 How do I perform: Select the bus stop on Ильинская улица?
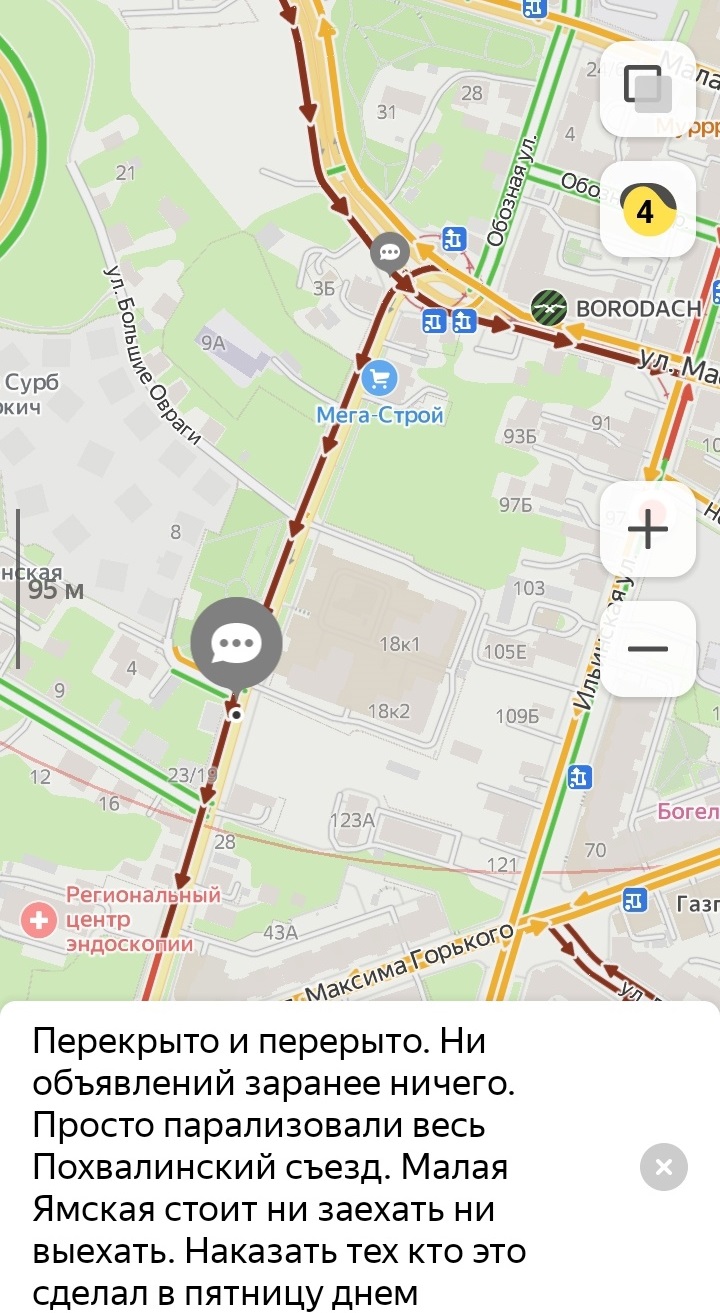579,776
